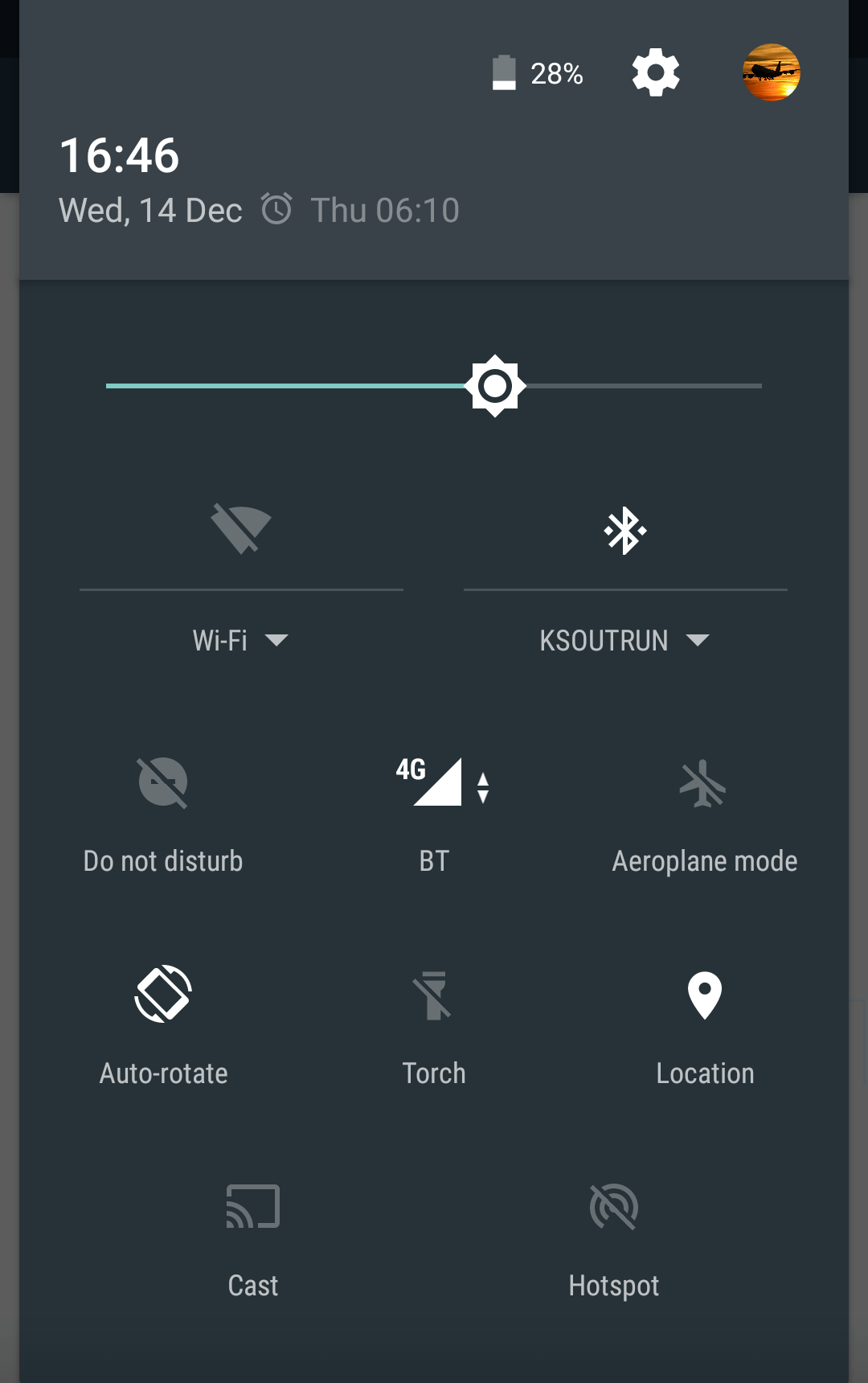The height and width of the screenshot is (1383, 868).
Task: Open alarm set for Thu 06:10
Action: 361,211
